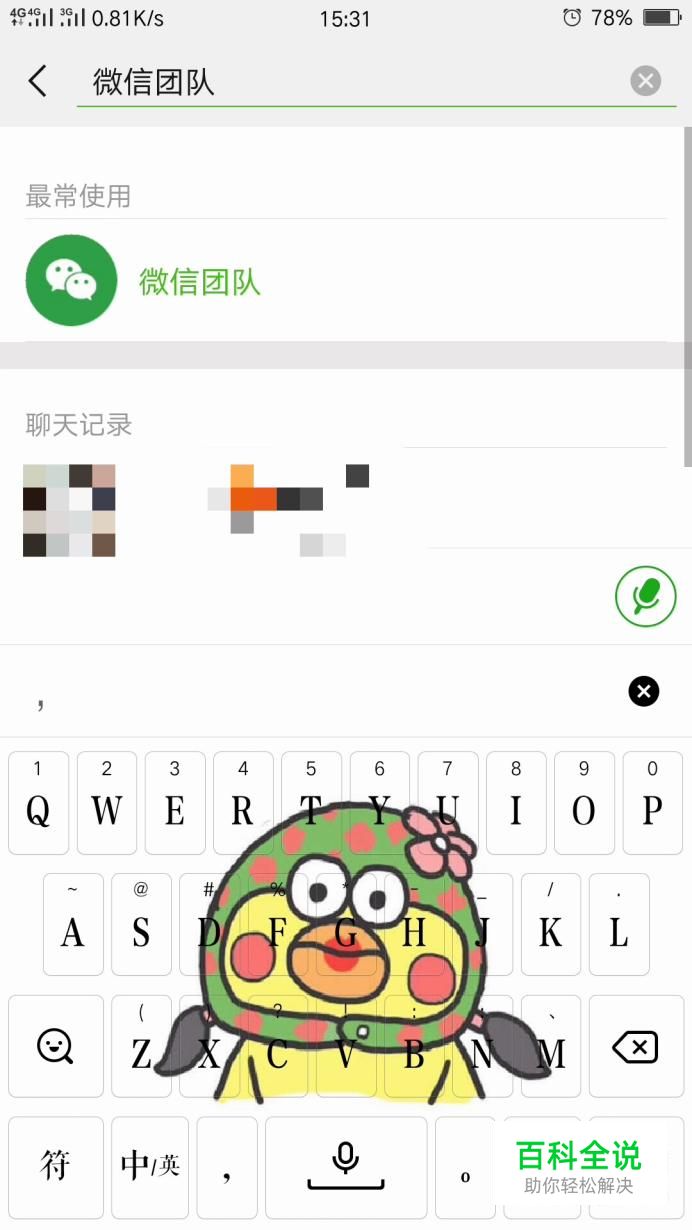Type the letter L key

pos(619,924)
